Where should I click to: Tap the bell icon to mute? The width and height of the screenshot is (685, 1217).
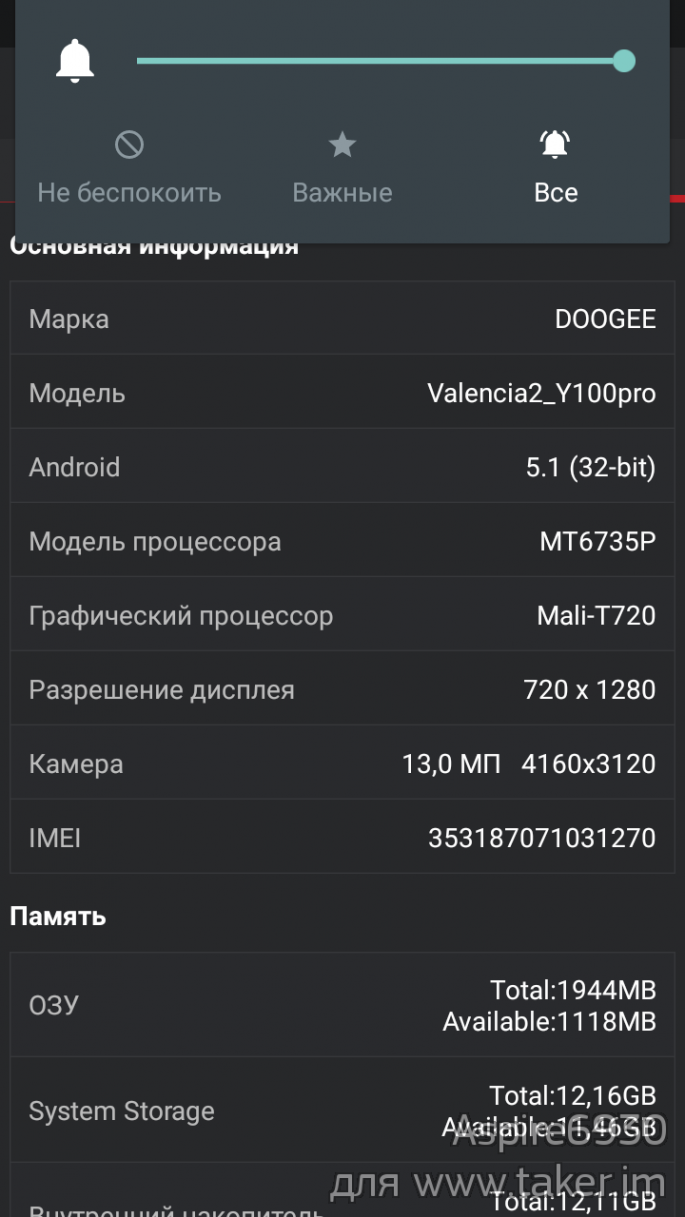click(75, 61)
